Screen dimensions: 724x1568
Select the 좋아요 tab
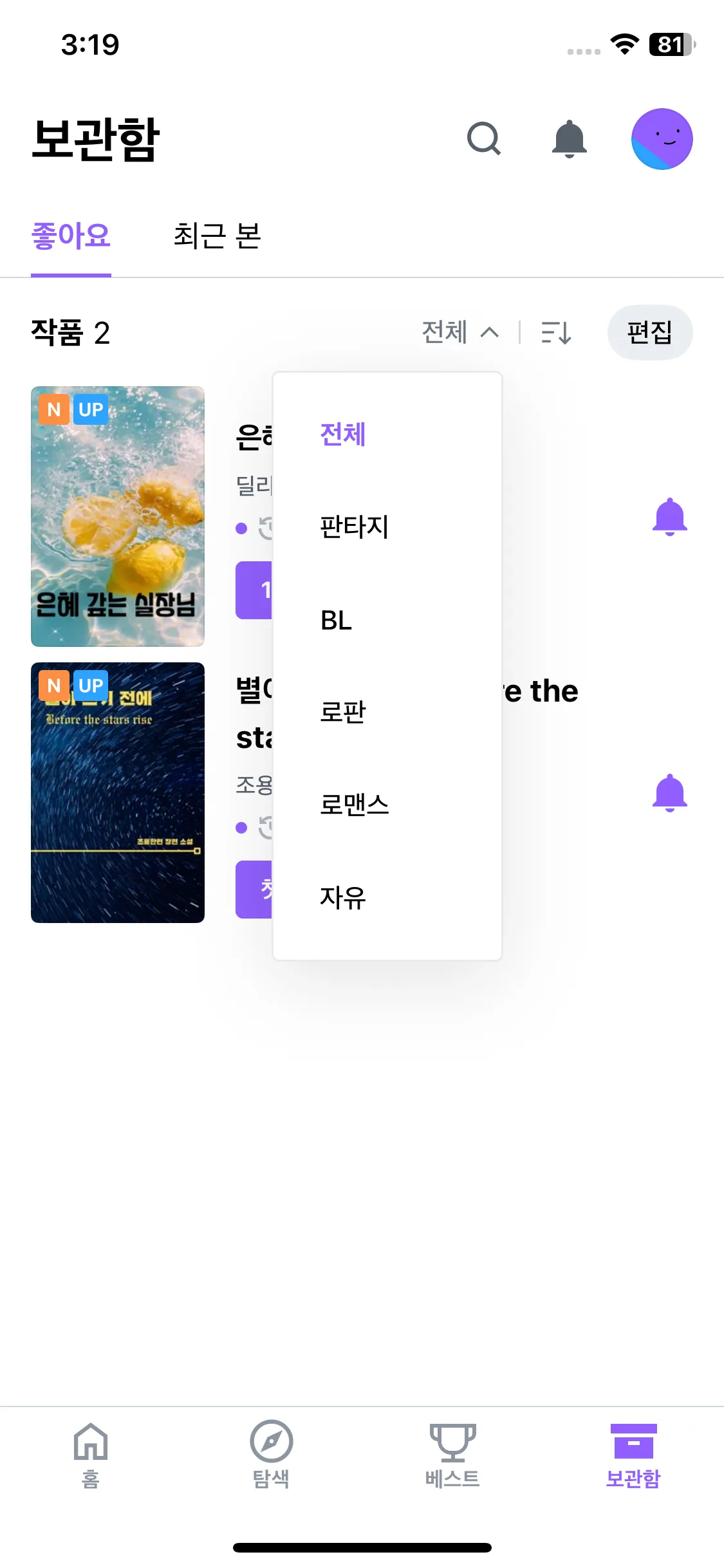[71, 236]
